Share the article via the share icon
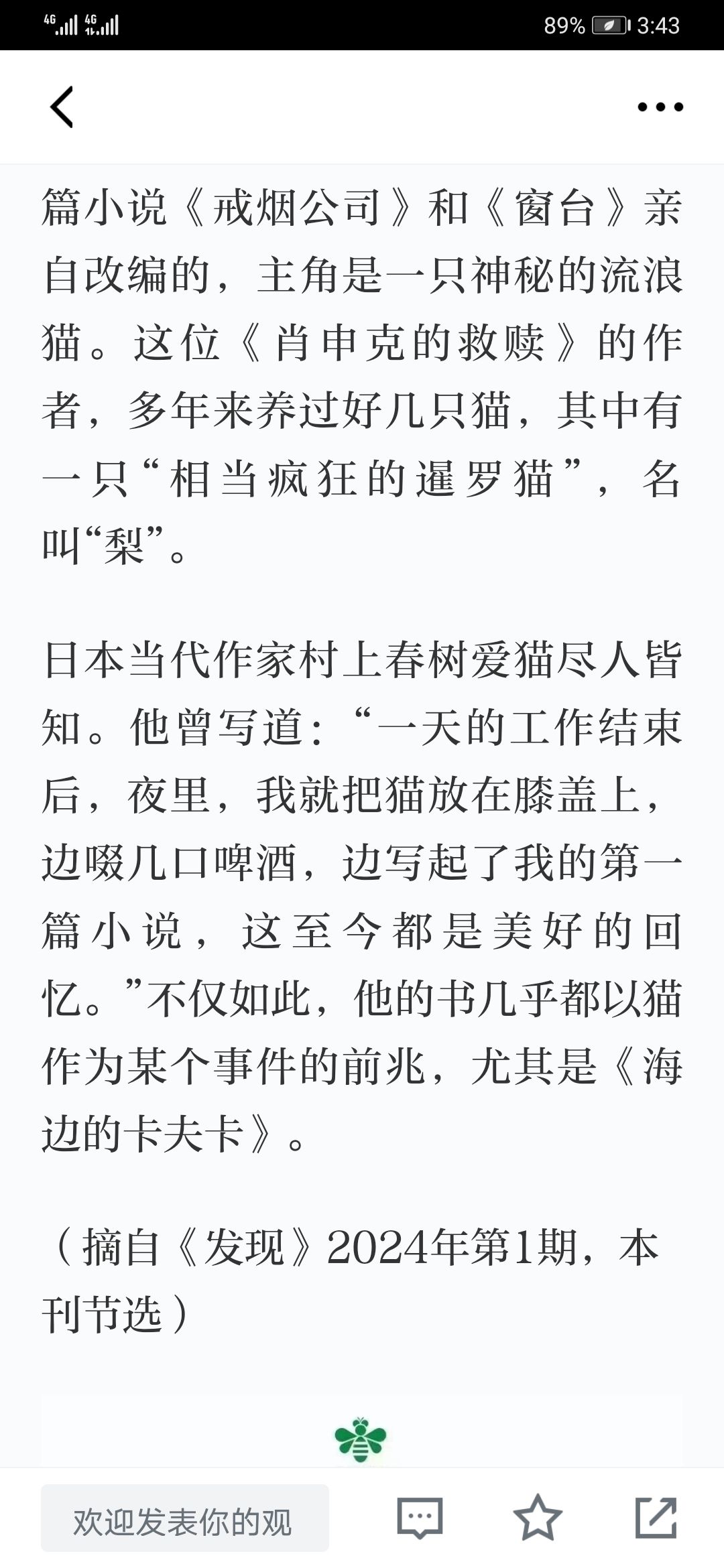The image size is (724, 1568). pos(656,1518)
